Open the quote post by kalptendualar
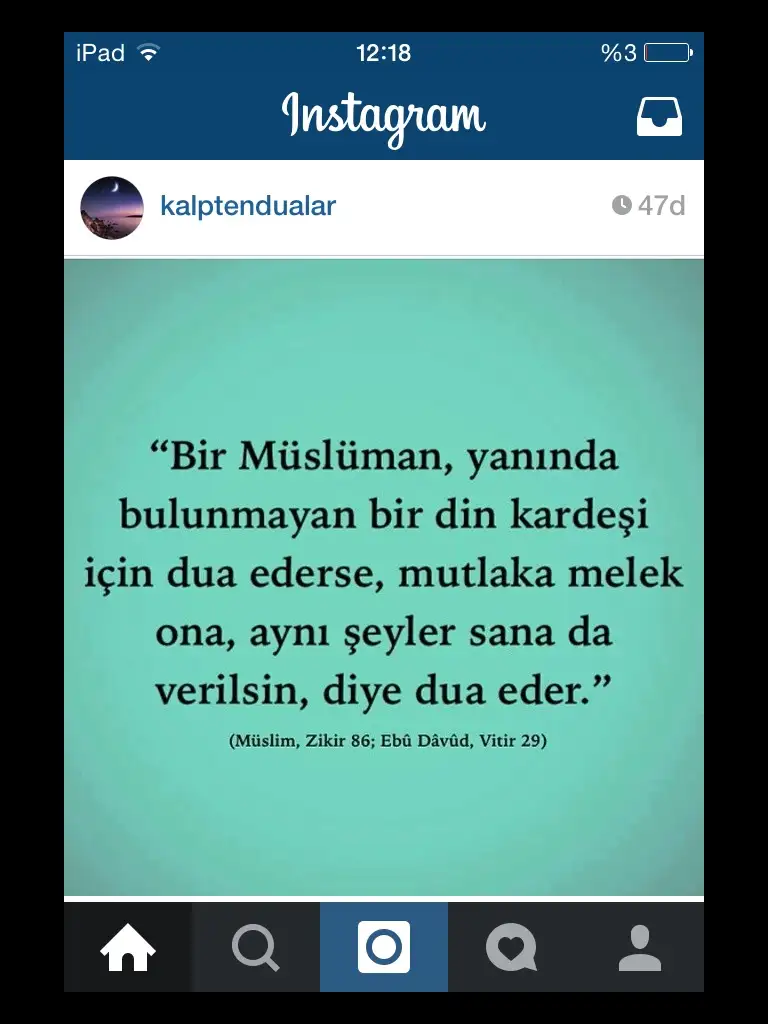Viewport: 768px width, 1024px height. (384, 577)
